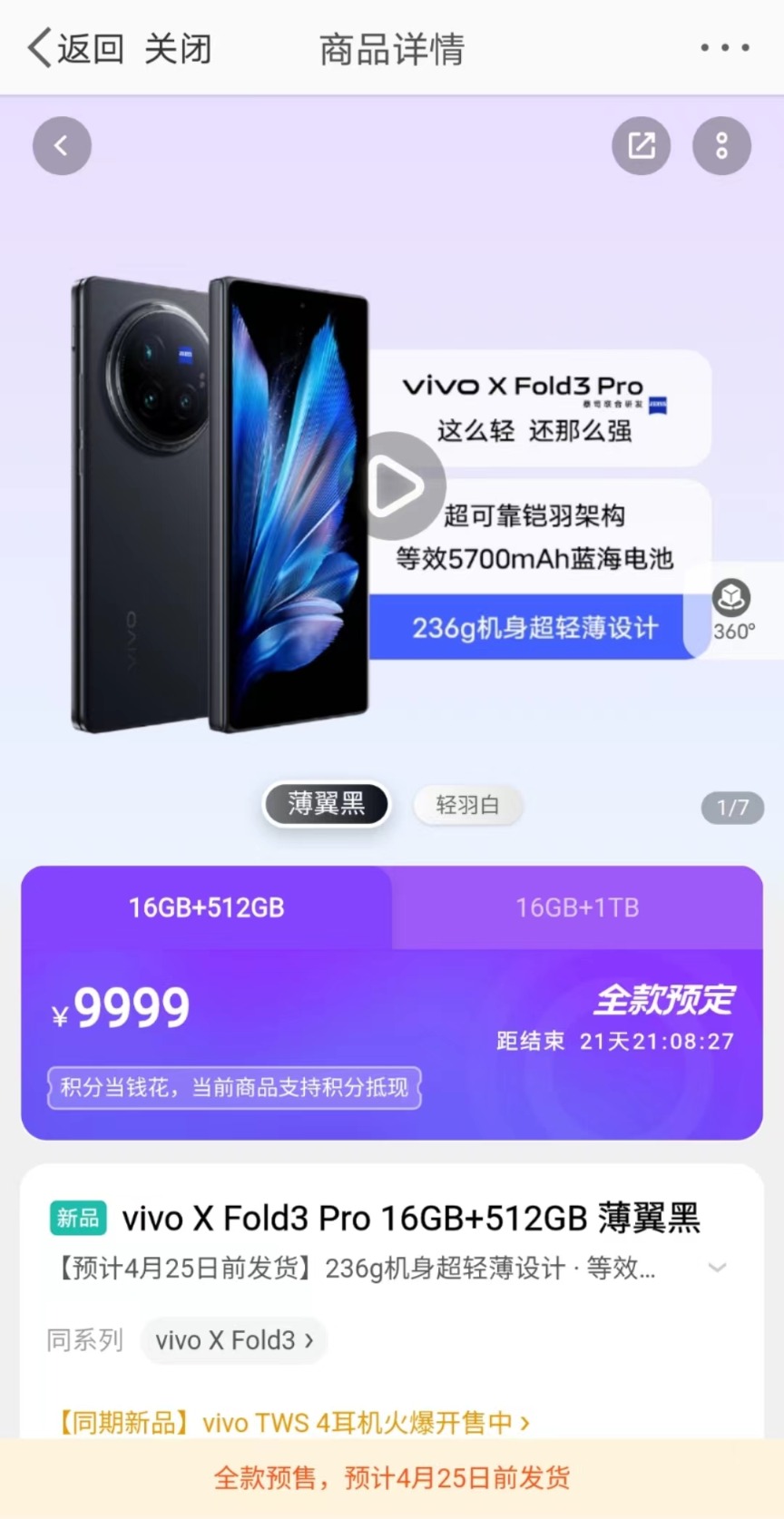Tap 返回 to go back

pyautogui.click(x=76, y=48)
